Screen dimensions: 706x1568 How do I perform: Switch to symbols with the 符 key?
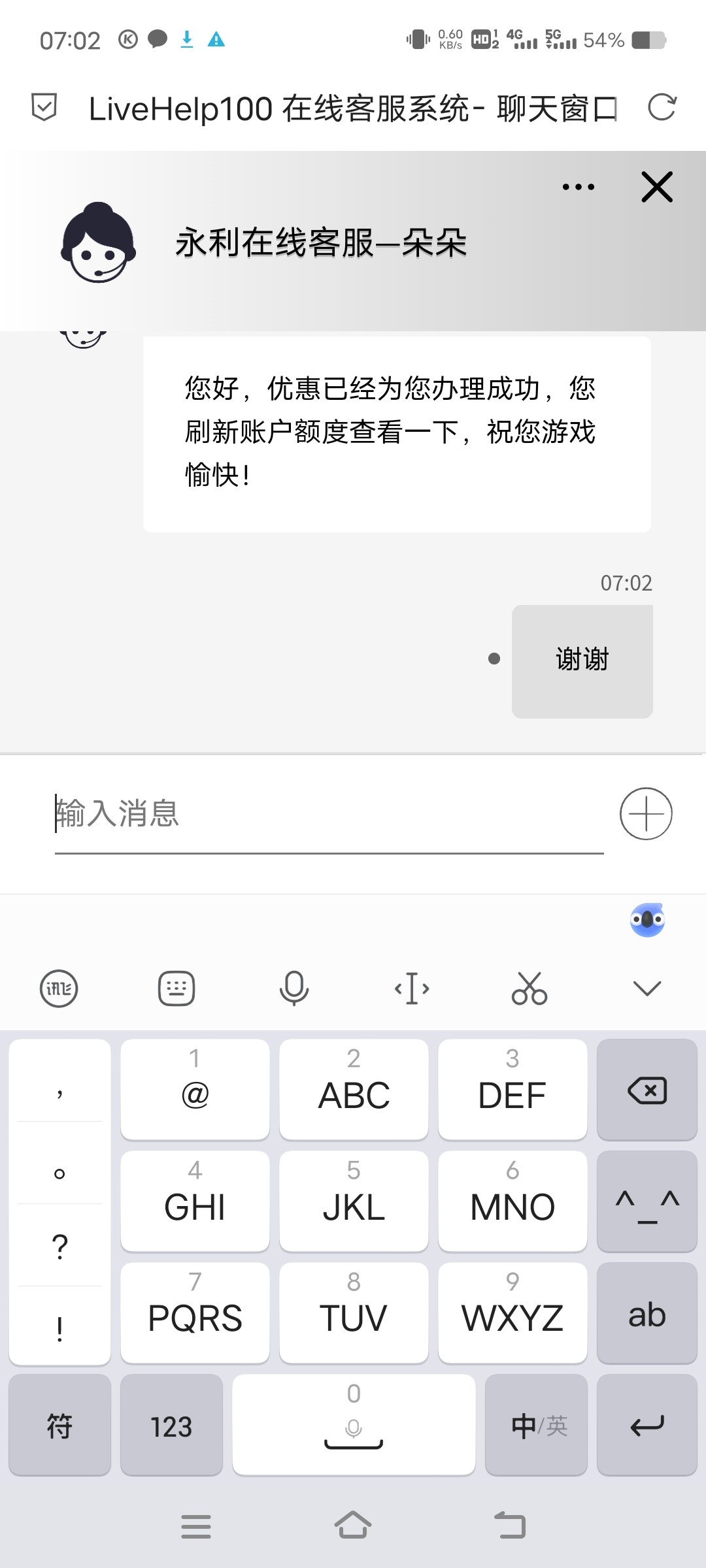(x=59, y=1426)
